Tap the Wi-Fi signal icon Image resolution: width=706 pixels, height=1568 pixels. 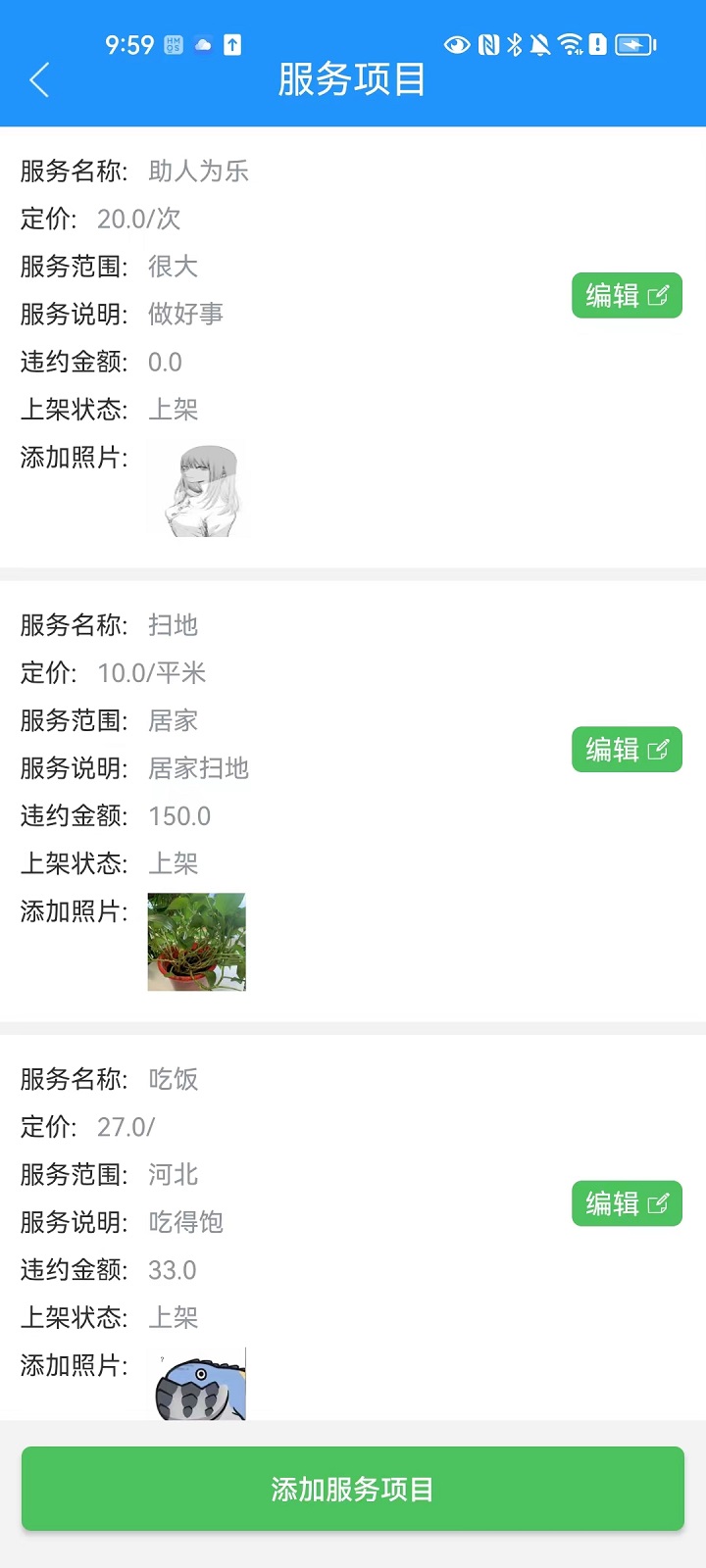tap(569, 45)
